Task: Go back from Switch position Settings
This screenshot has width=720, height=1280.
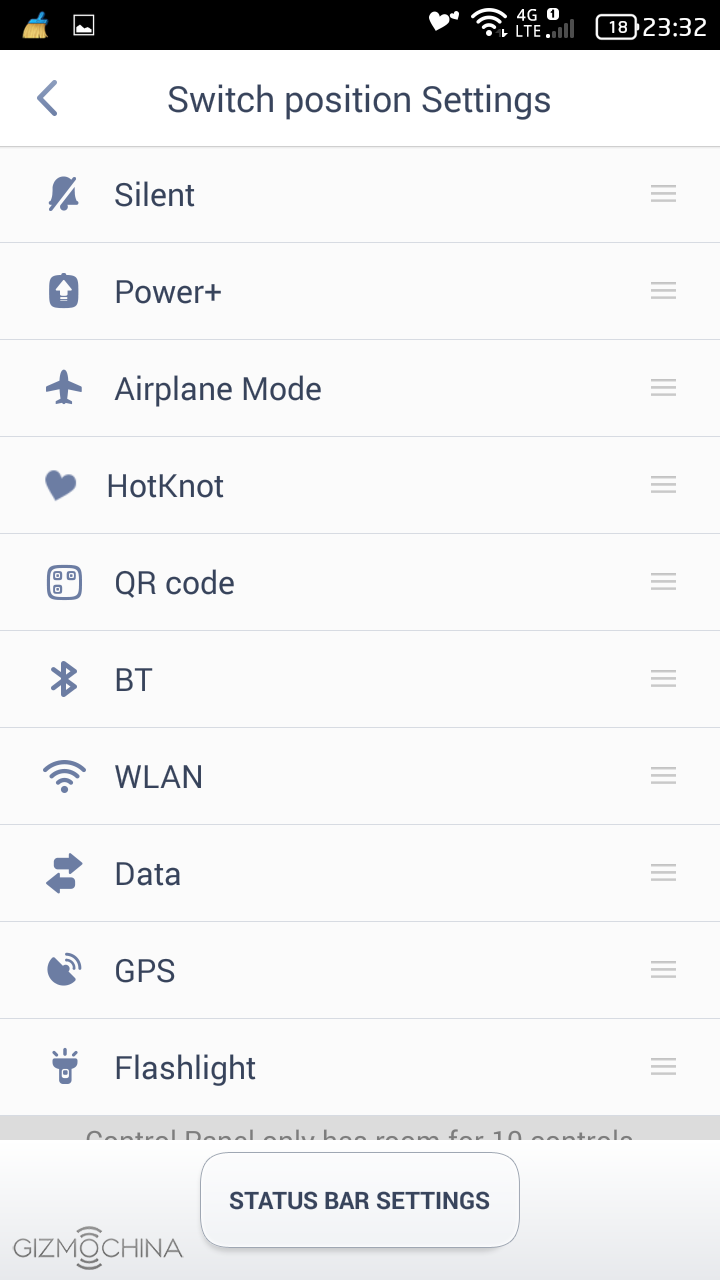Action: click(x=47, y=99)
